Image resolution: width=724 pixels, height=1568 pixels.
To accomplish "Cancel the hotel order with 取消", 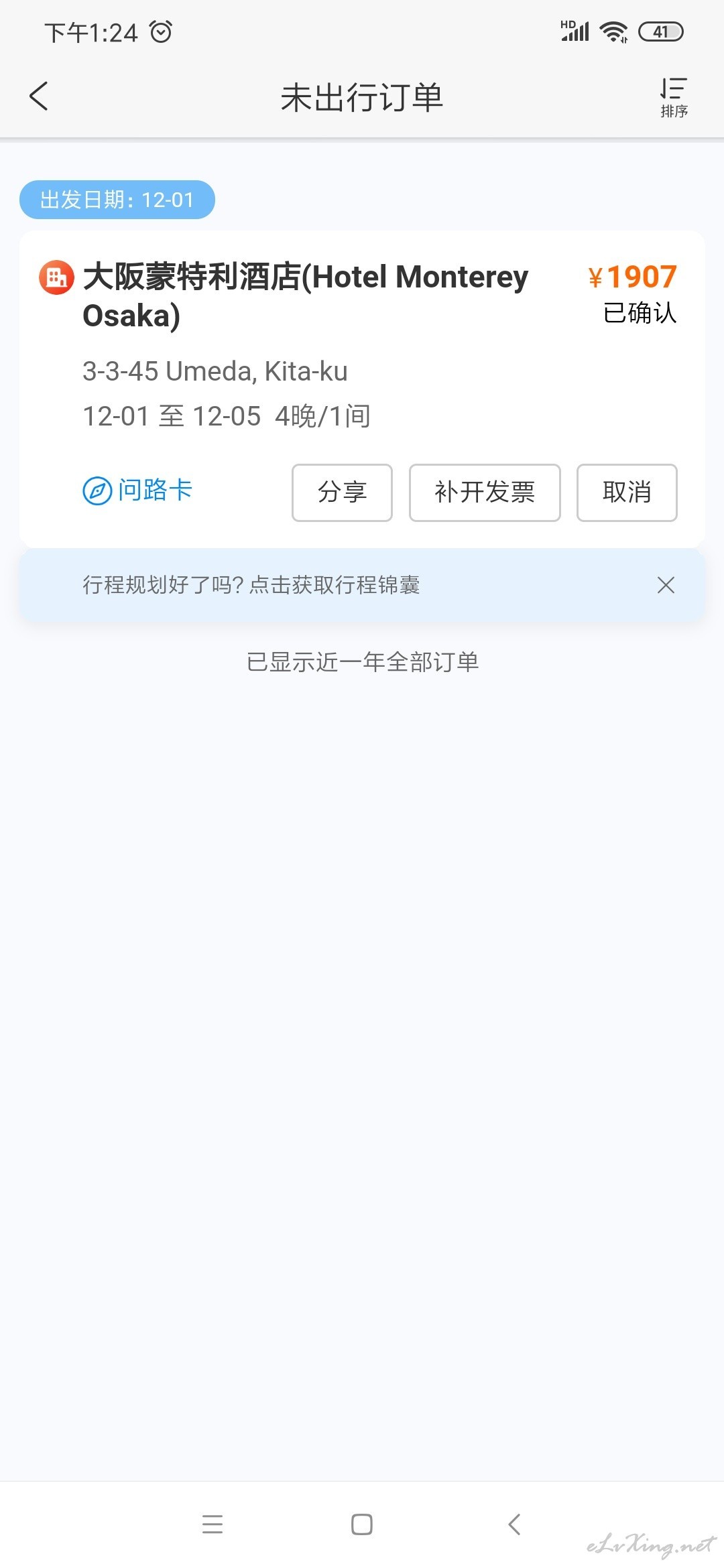I will point(627,493).
